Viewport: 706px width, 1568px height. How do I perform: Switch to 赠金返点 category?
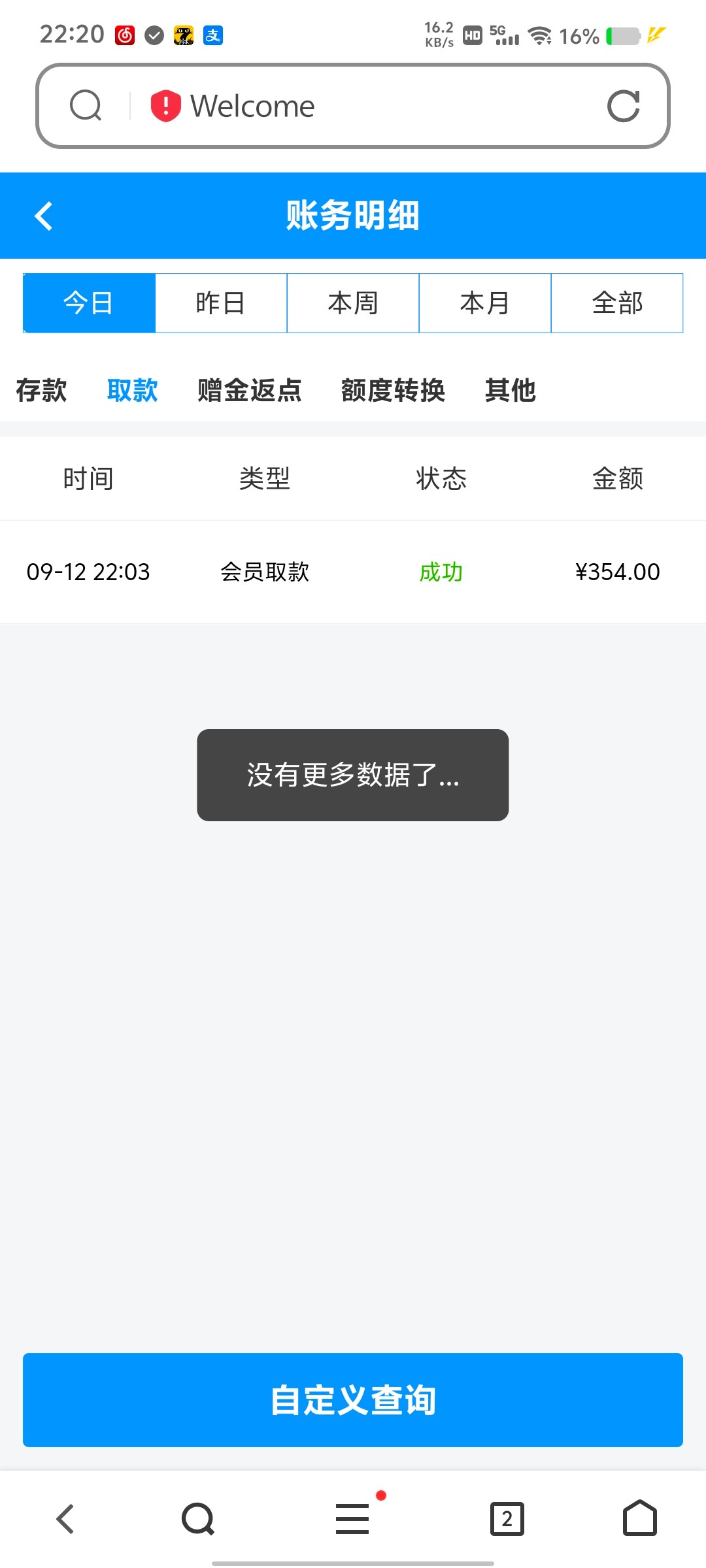[249, 391]
